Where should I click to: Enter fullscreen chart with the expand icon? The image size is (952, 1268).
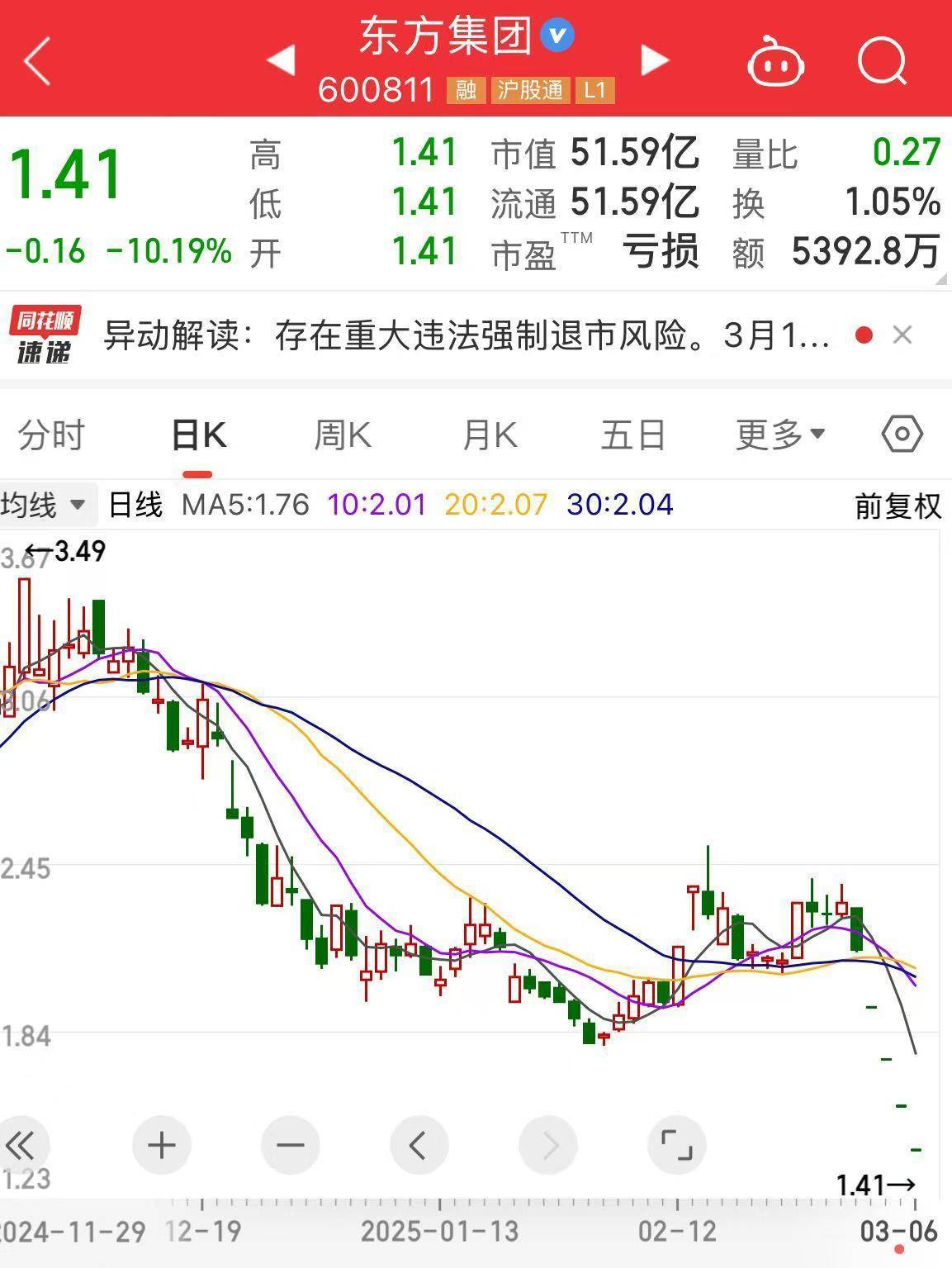click(677, 1145)
